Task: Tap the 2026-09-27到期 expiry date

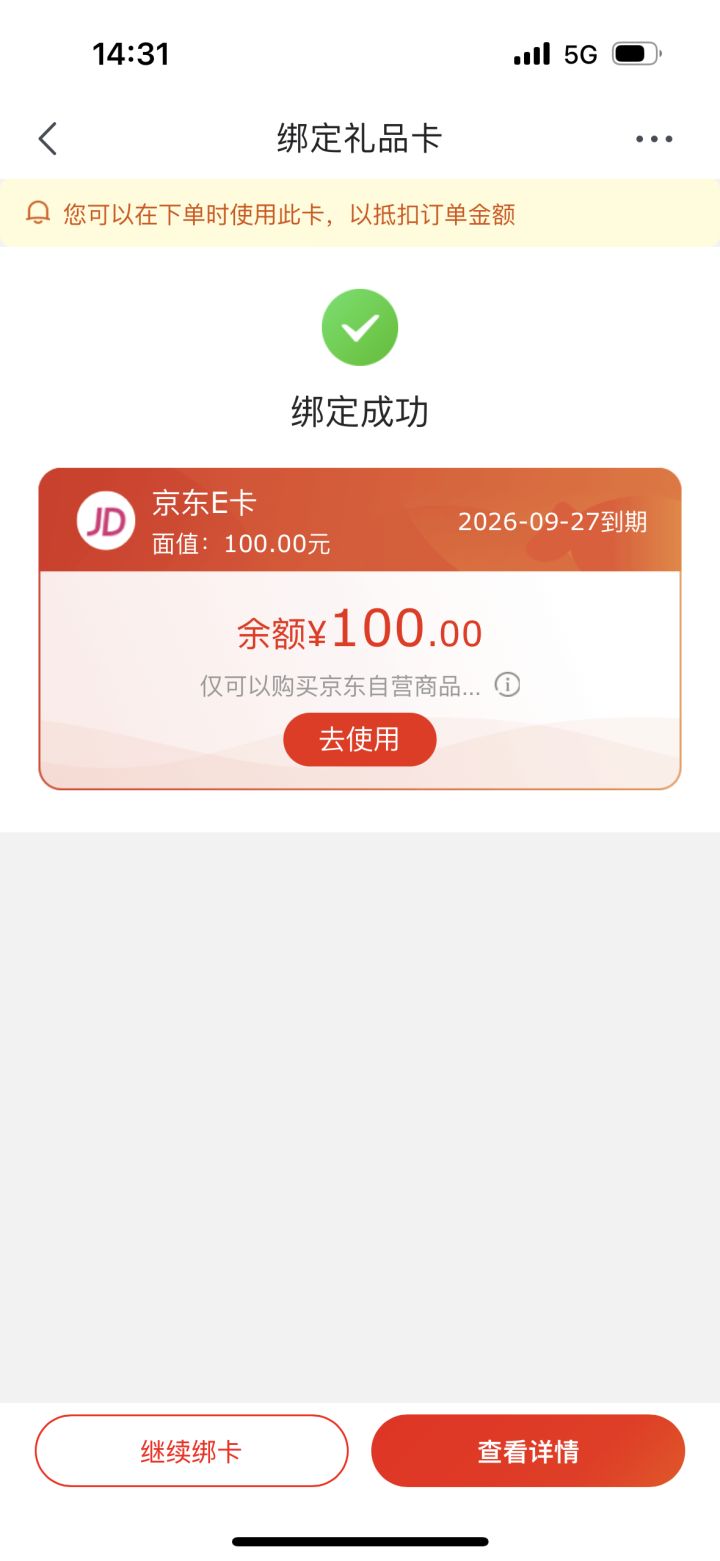Action: coord(553,520)
